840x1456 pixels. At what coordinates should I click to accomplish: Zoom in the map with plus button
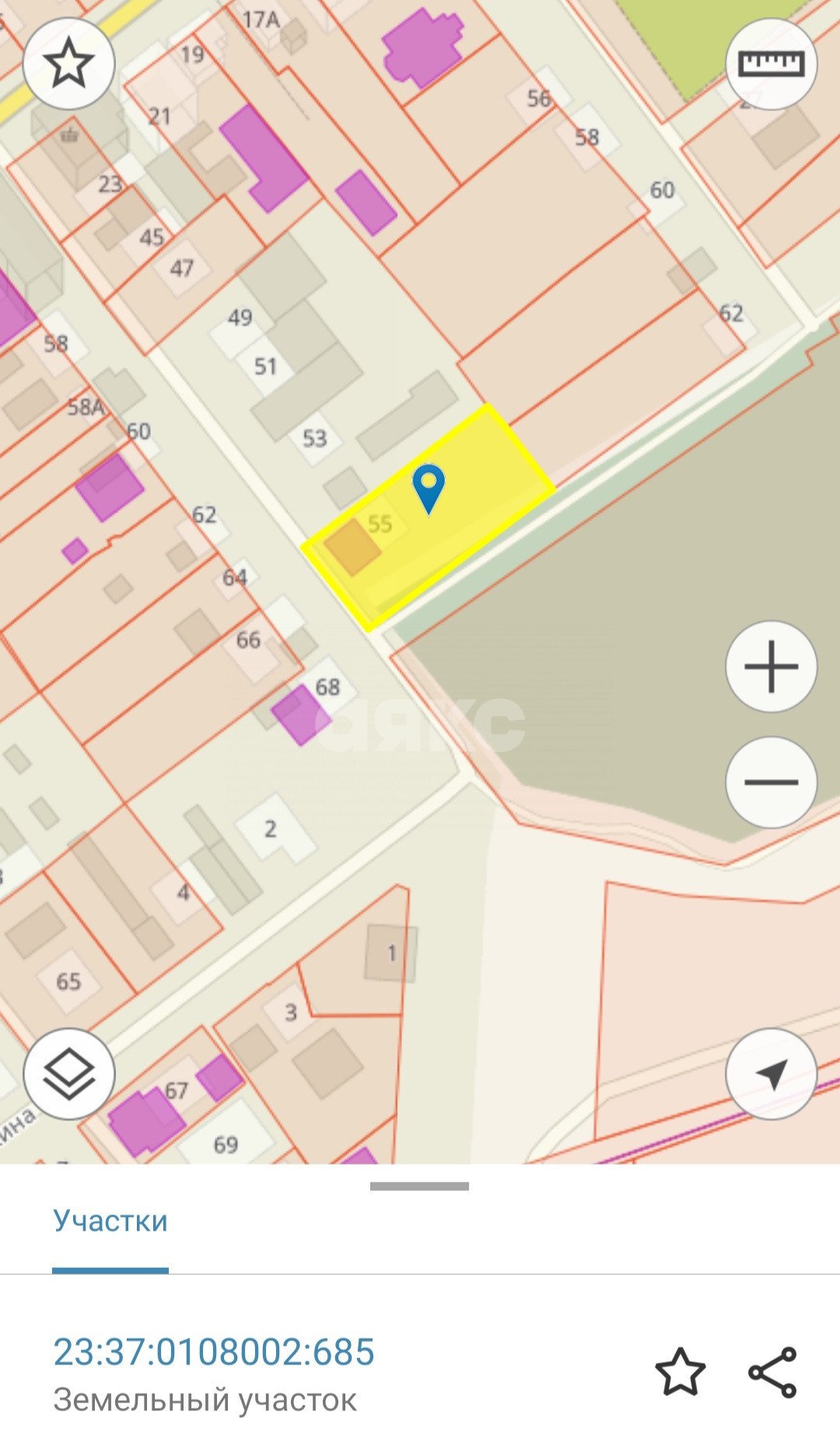[771, 666]
